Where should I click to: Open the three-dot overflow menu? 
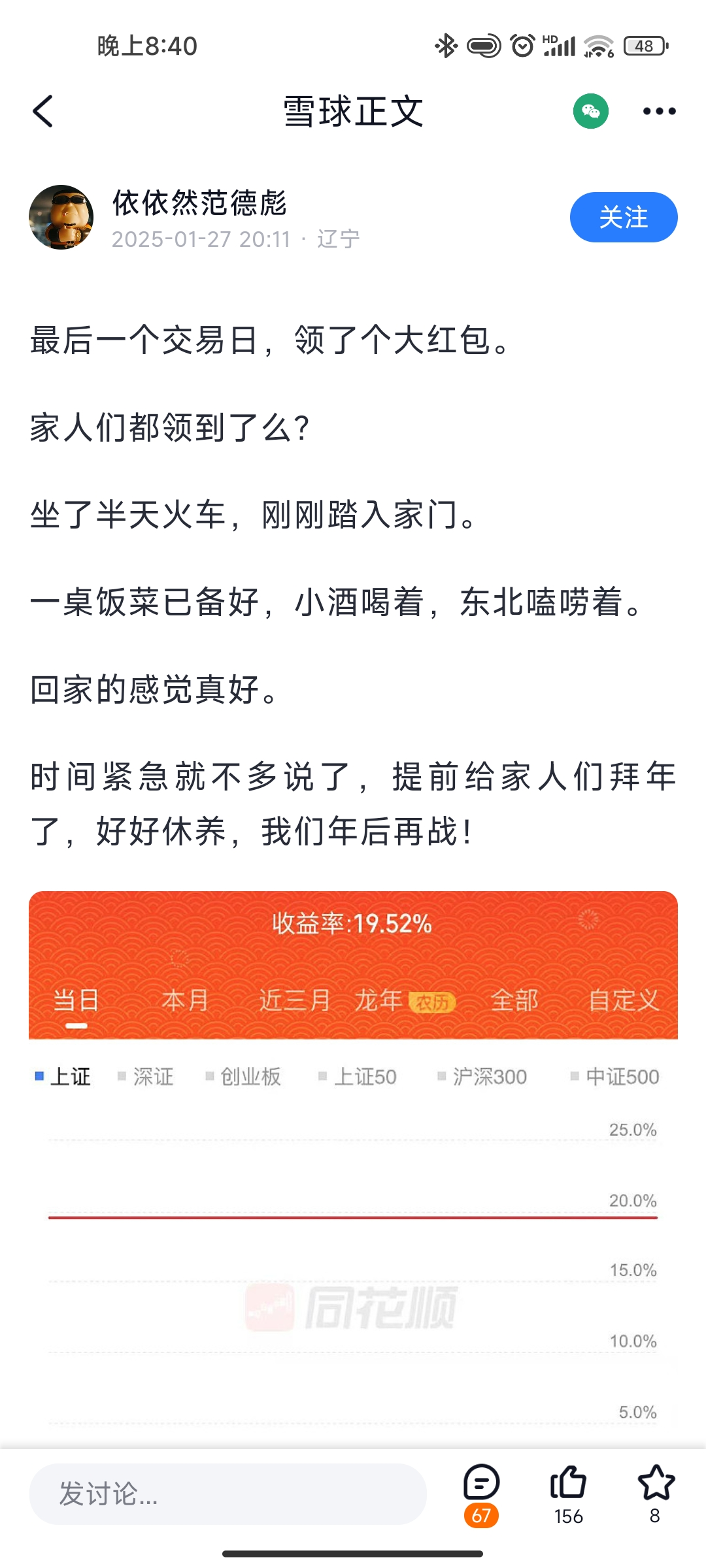(x=659, y=111)
